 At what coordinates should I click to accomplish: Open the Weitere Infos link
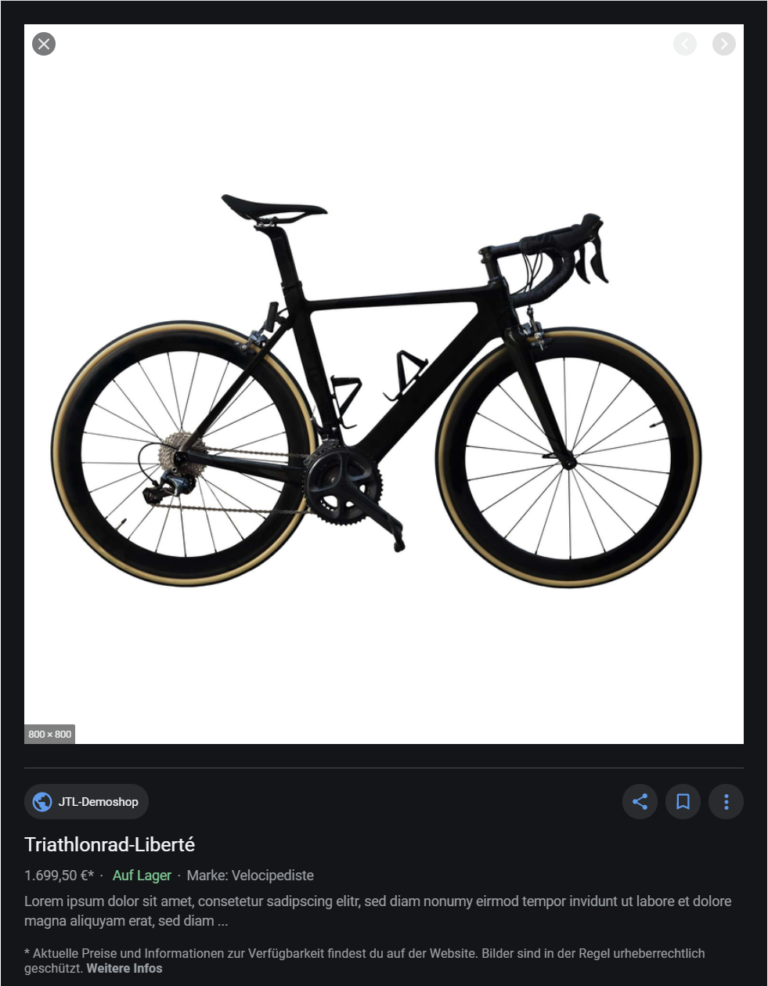[x=124, y=968]
